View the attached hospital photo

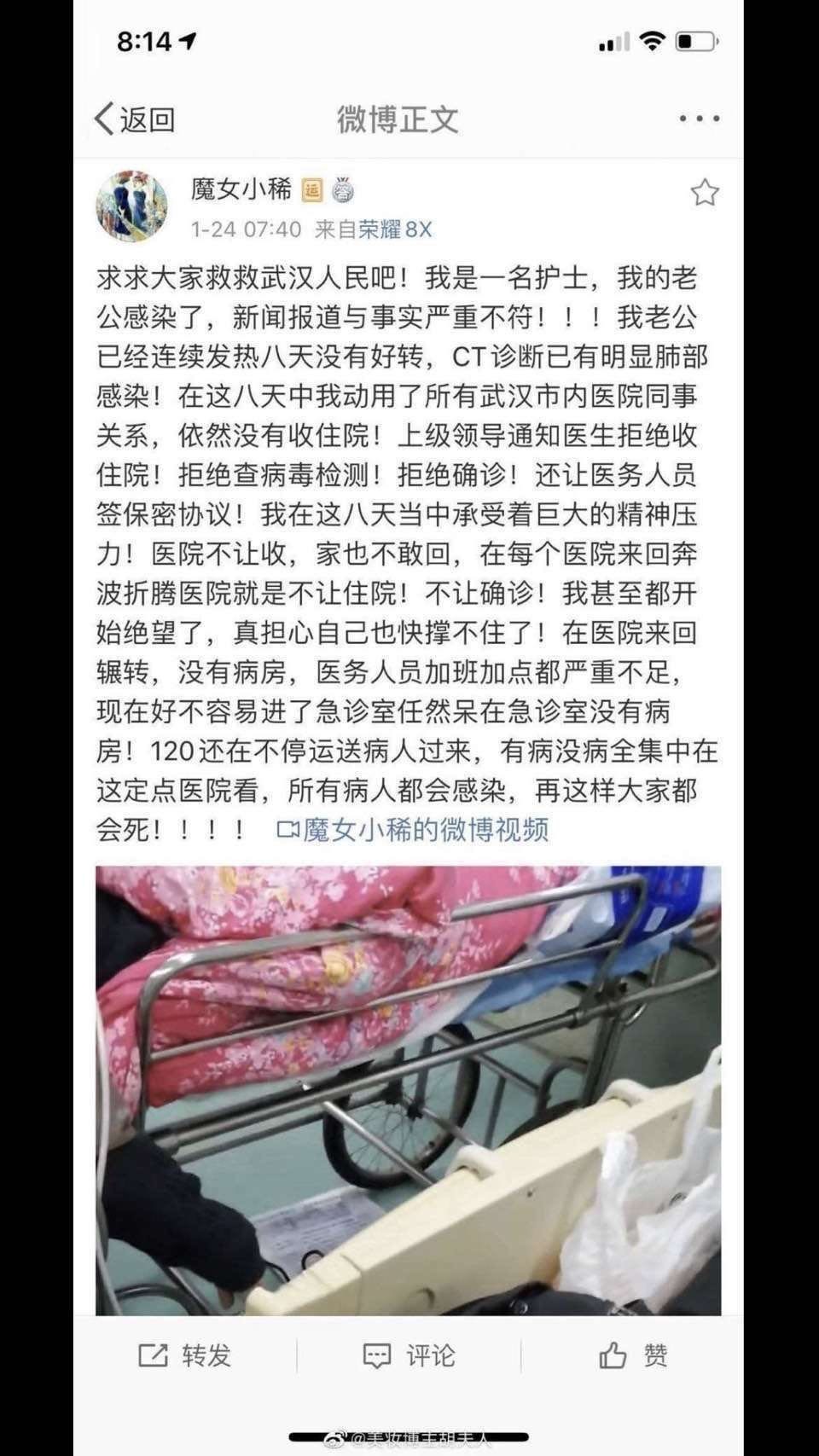pyautogui.click(x=408, y=1090)
